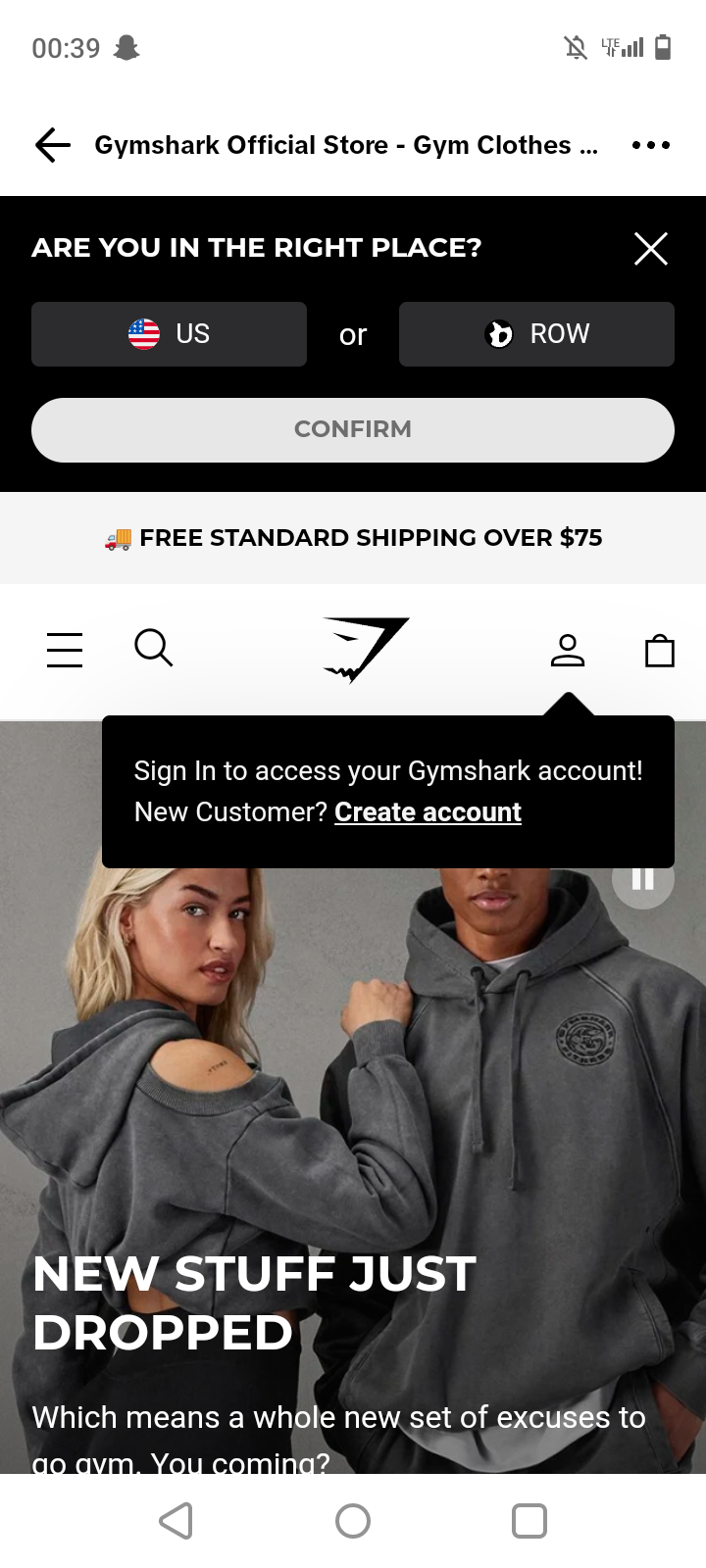Tap the back arrow in the browser bar
The height and width of the screenshot is (1568, 706).
tap(52, 144)
